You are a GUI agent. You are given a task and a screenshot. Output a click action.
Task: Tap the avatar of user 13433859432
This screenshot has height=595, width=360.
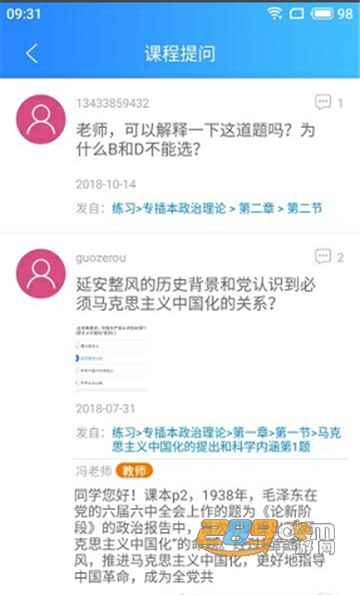click(x=41, y=119)
